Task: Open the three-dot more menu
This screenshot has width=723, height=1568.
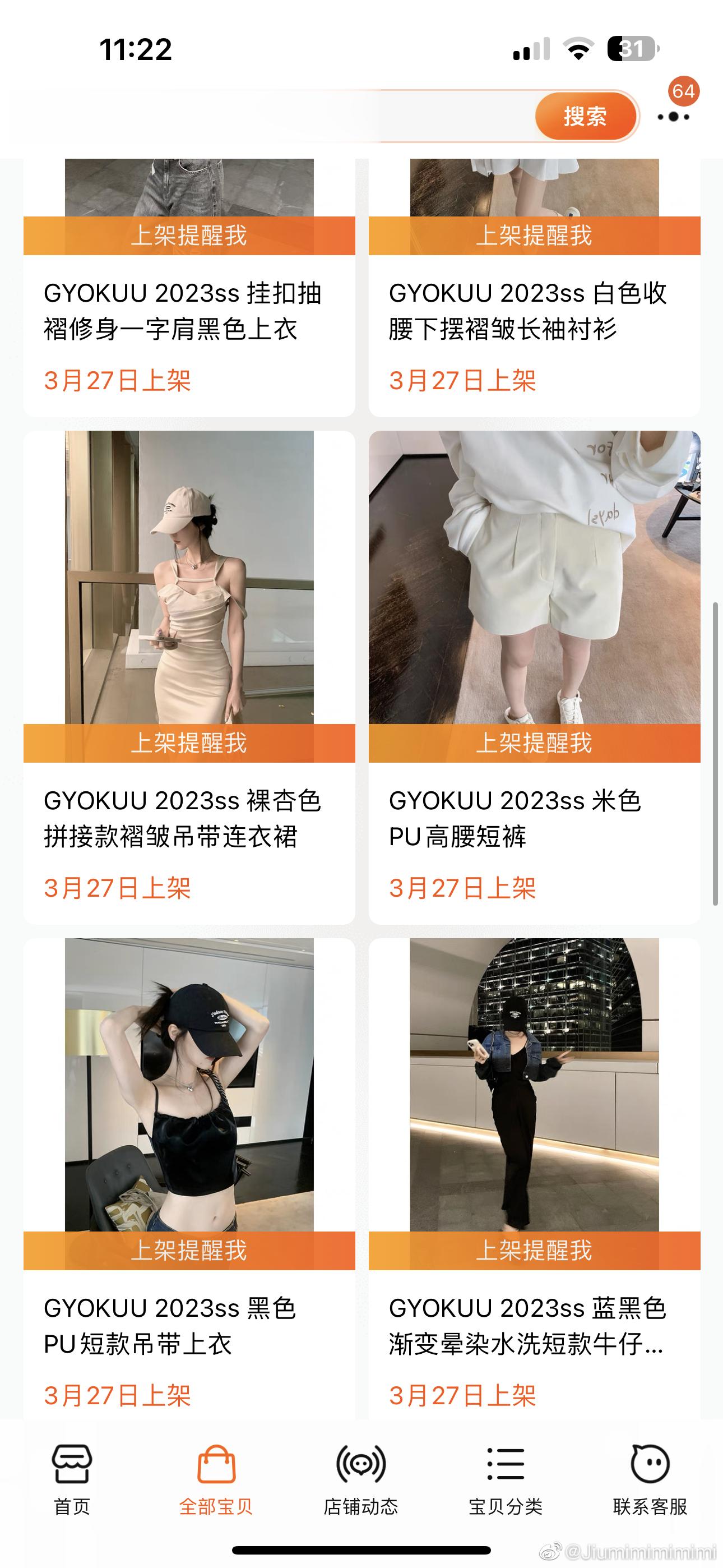Action: [x=673, y=116]
